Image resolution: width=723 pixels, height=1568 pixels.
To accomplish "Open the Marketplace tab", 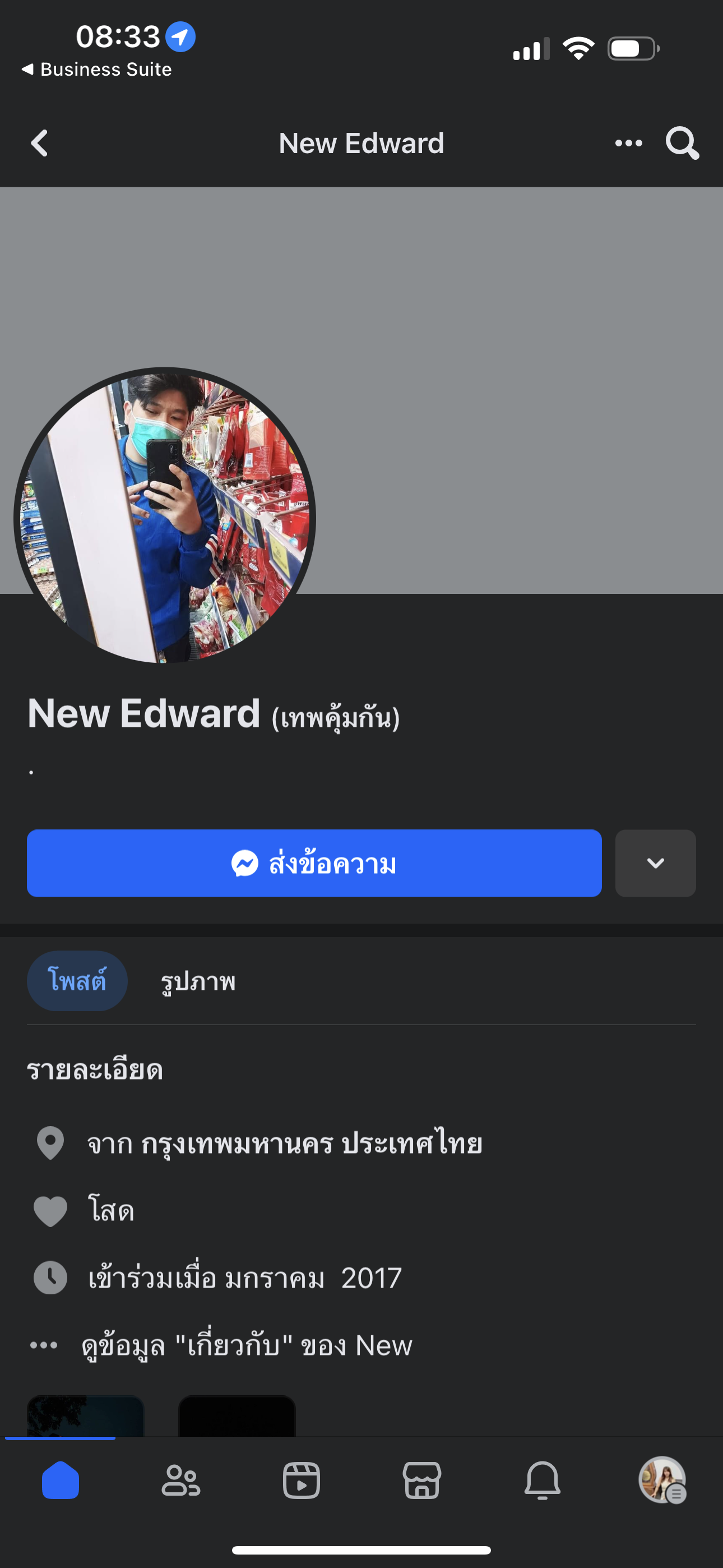I will (x=421, y=1481).
